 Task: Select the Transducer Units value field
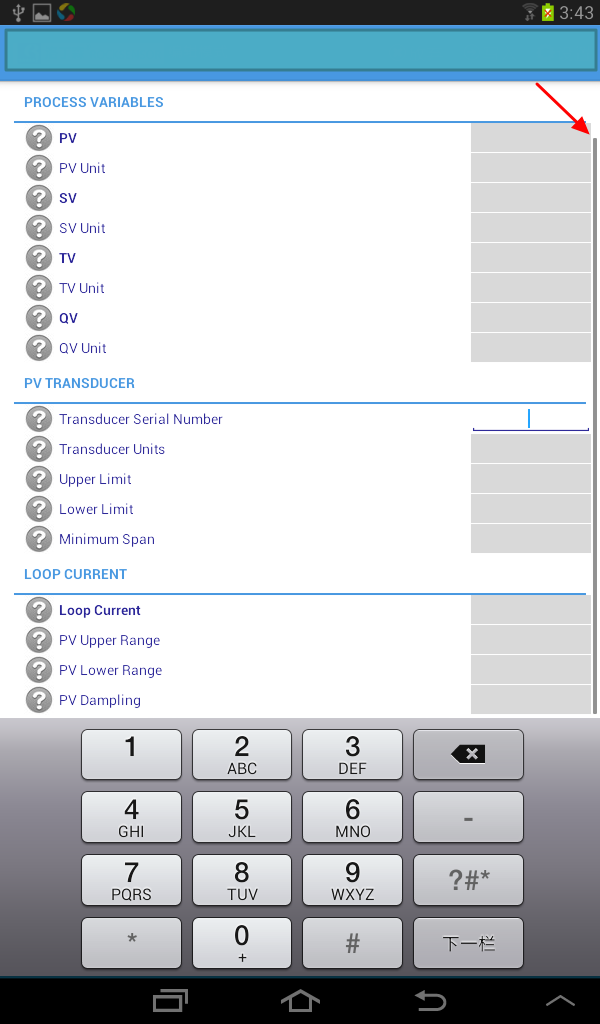click(530, 449)
